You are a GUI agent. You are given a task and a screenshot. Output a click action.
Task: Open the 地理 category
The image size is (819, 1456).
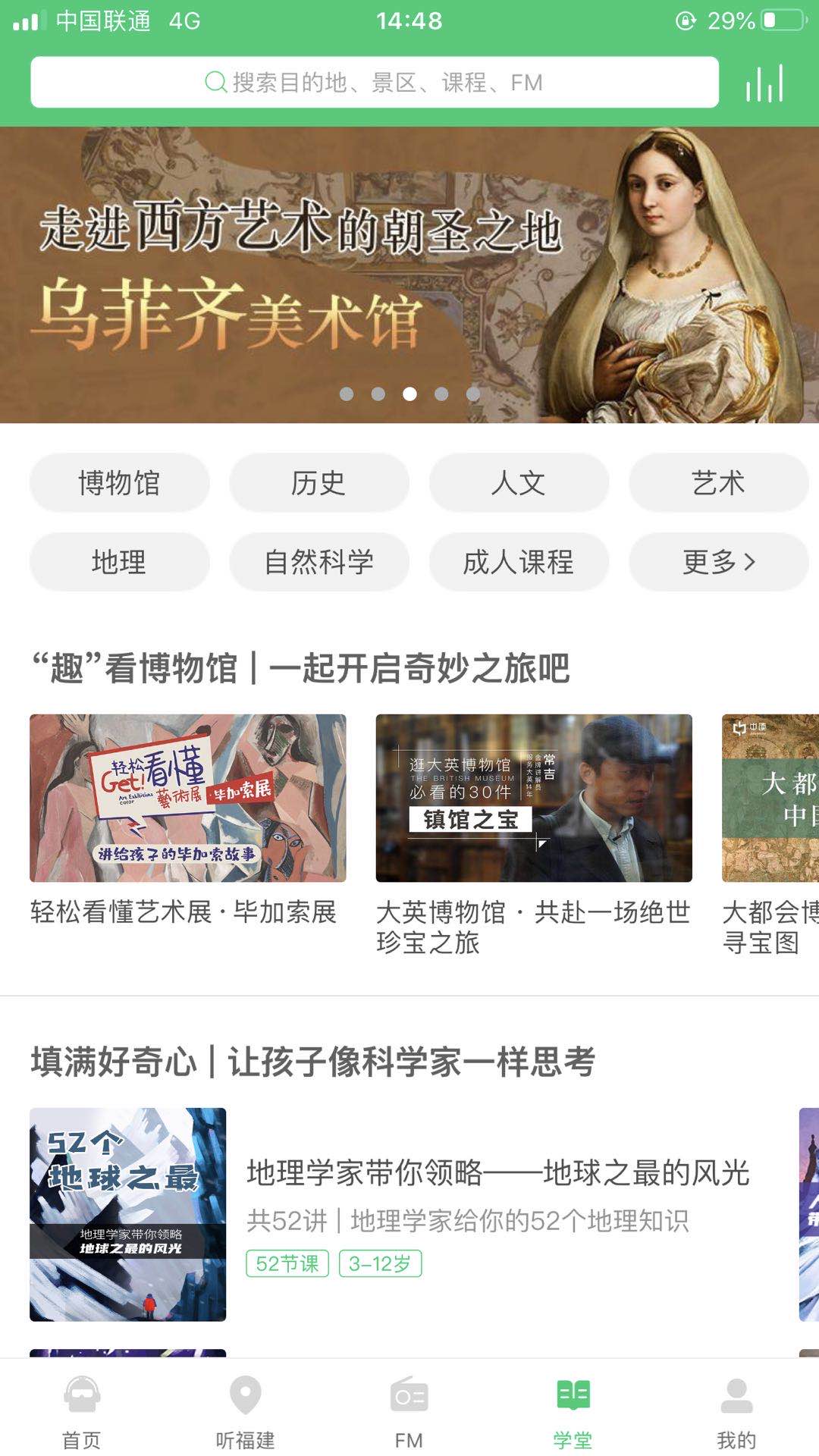119,562
